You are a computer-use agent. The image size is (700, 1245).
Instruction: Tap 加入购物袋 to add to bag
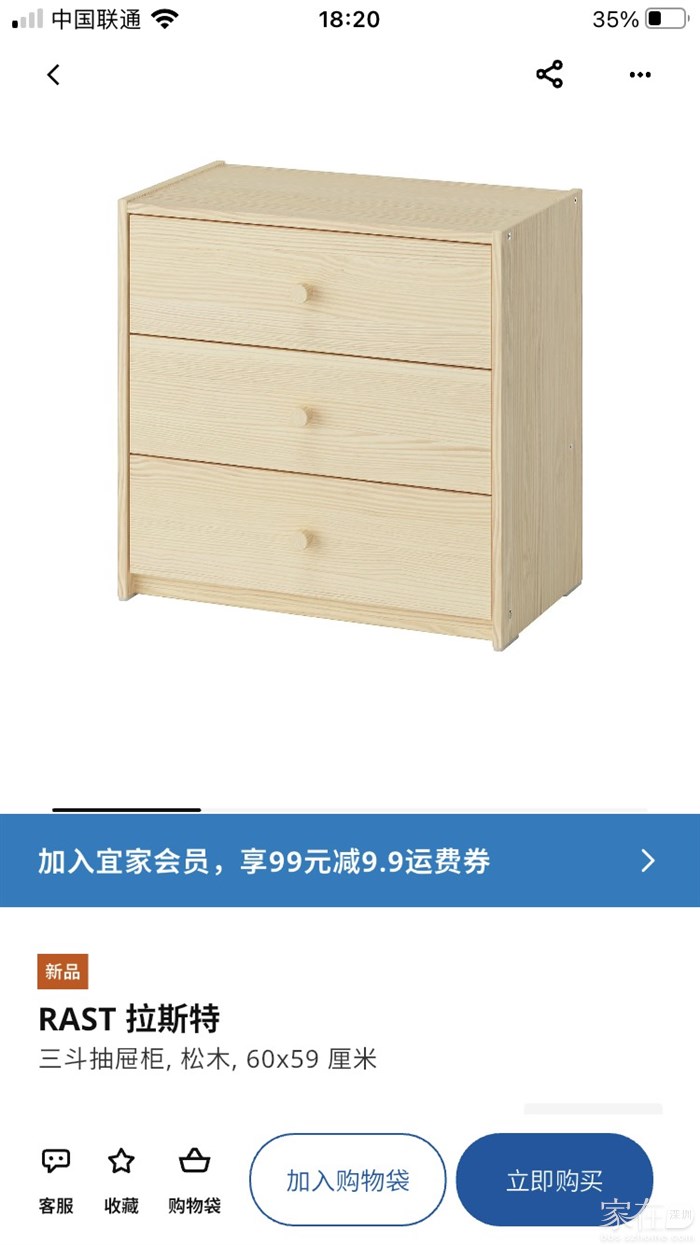(x=348, y=1180)
